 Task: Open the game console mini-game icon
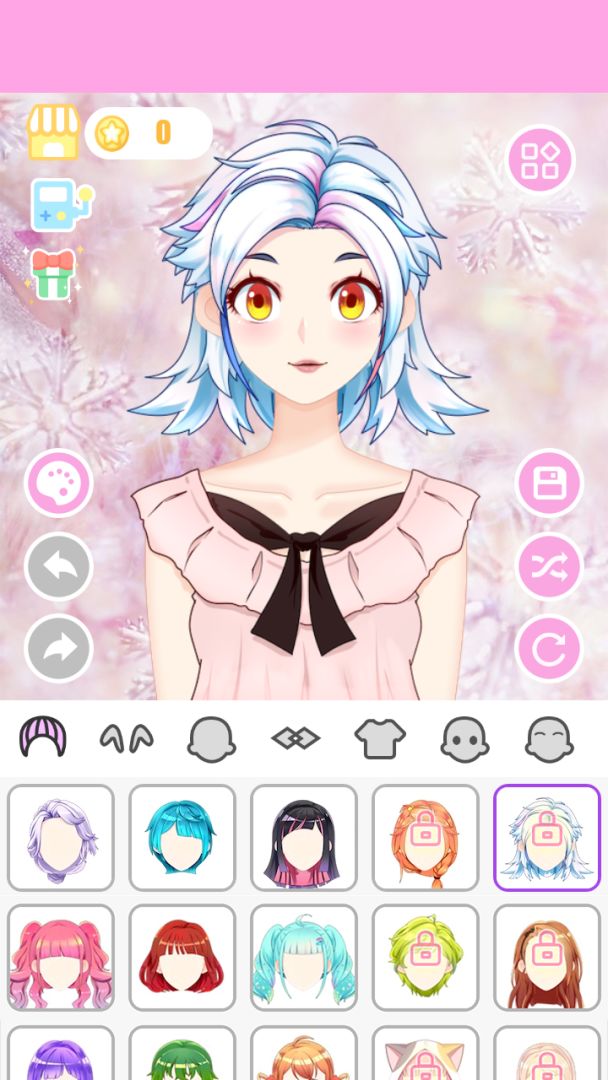click(x=60, y=203)
